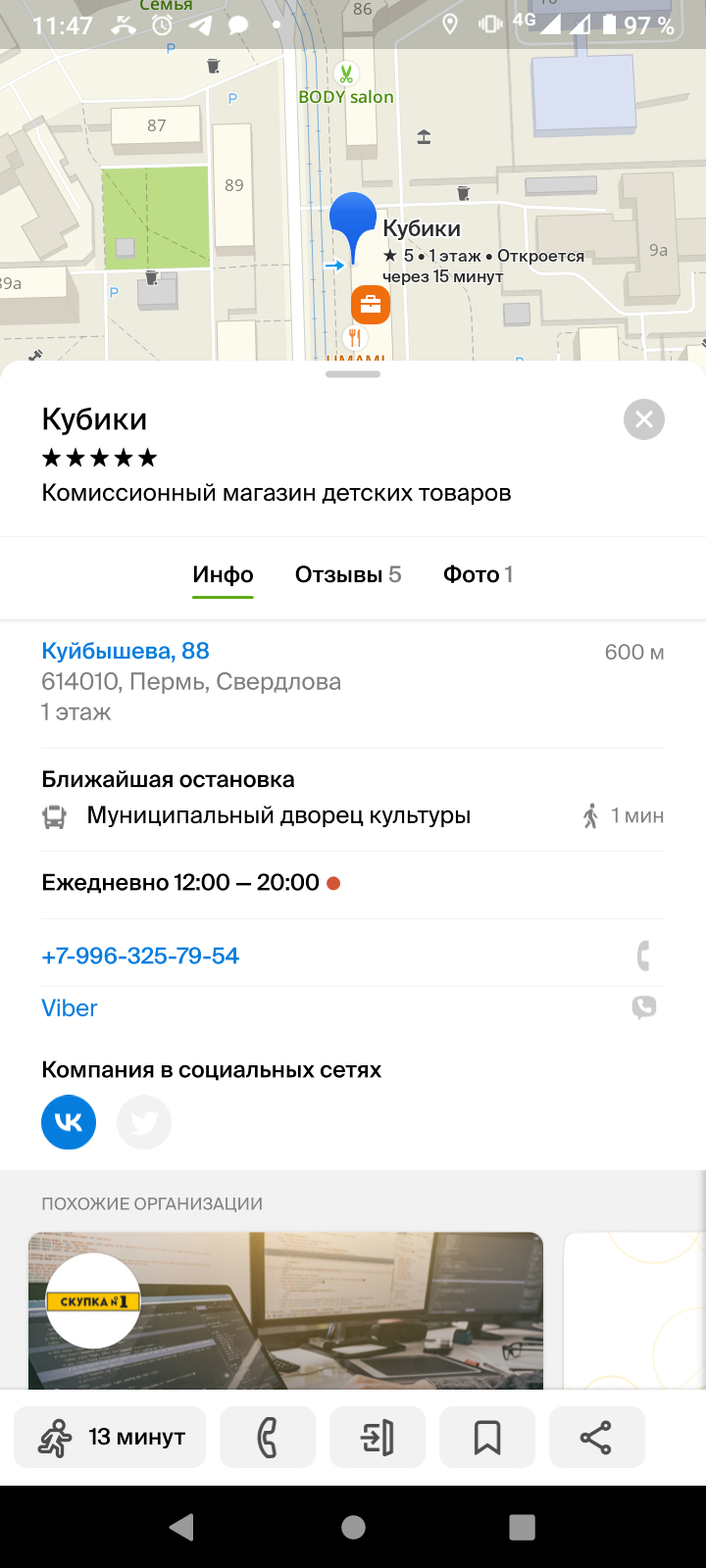This screenshot has height=1568, width=706.
Task: Open the company's Twitter profile icon
Action: pyautogui.click(x=144, y=1122)
